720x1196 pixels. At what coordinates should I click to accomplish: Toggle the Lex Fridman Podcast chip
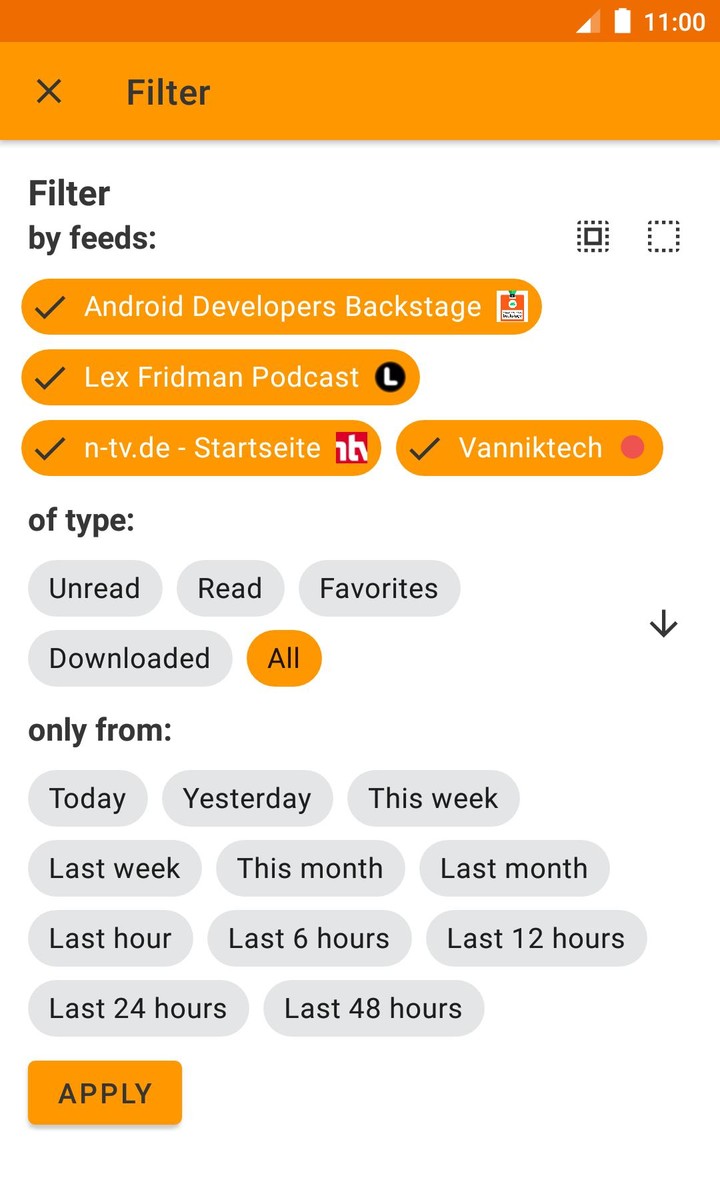tap(220, 377)
